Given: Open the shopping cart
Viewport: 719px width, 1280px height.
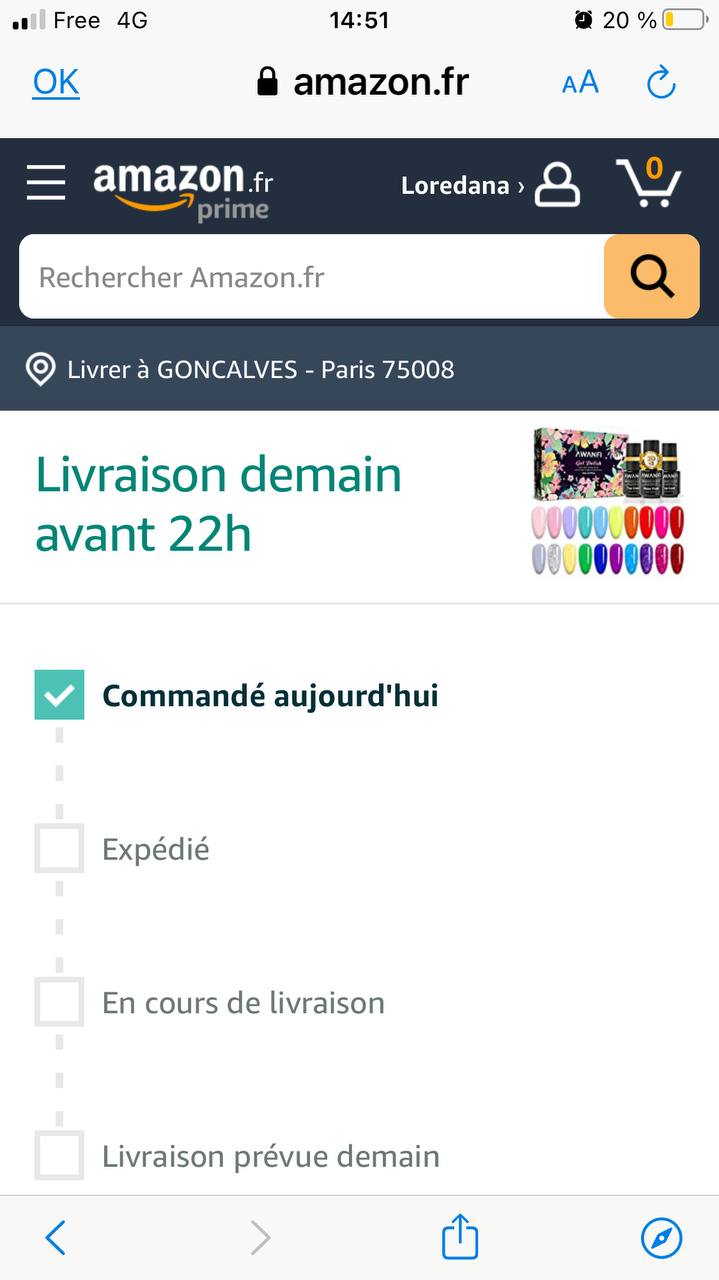Looking at the screenshot, I should coord(649,183).
